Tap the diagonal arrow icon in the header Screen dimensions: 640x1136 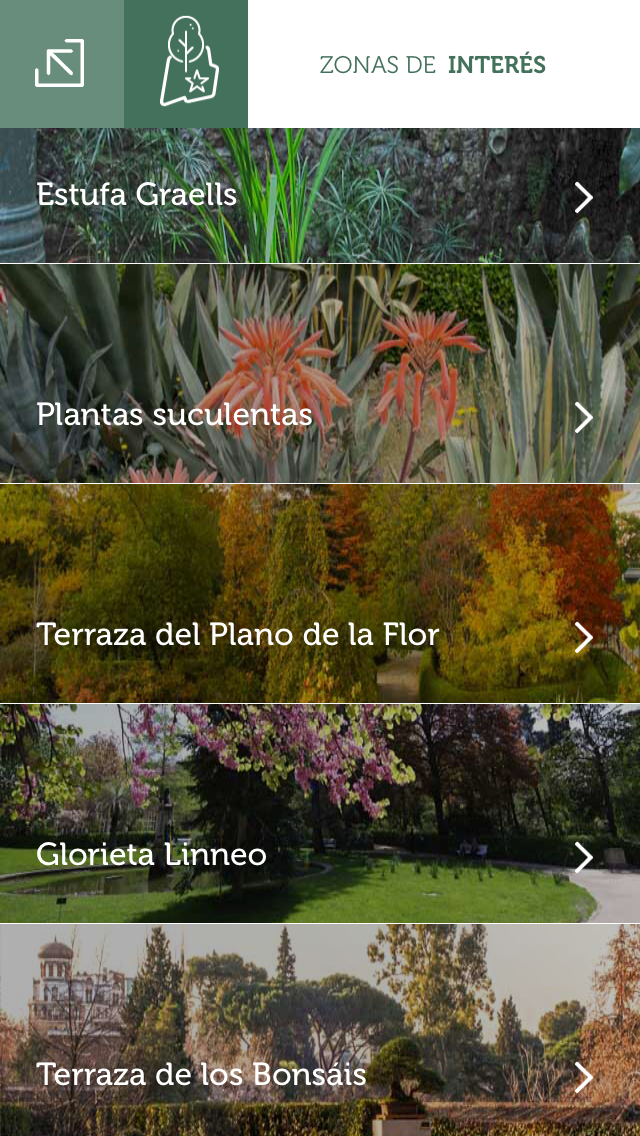click(x=60, y=63)
